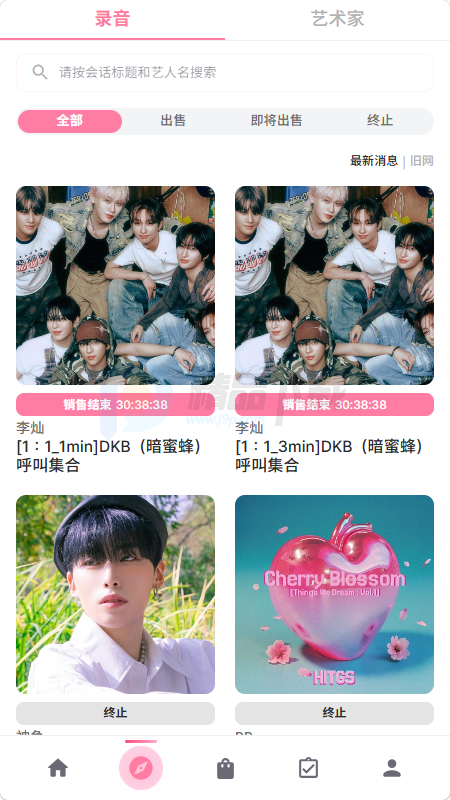The image size is (450, 800).
Task: Show 即将出售 items
Action: (277, 121)
